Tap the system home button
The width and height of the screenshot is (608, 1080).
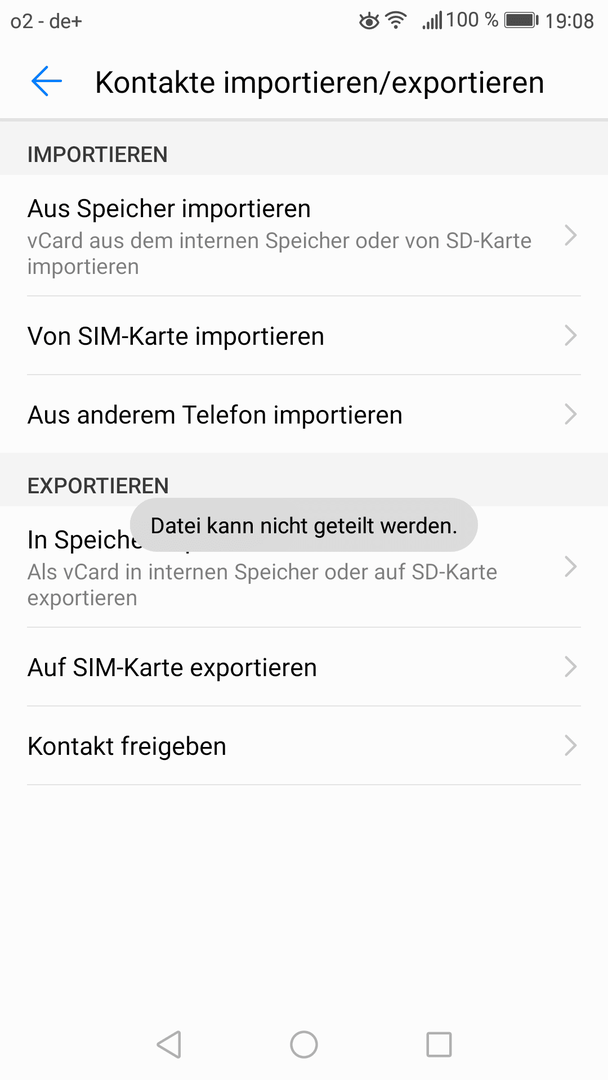(x=304, y=1045)
